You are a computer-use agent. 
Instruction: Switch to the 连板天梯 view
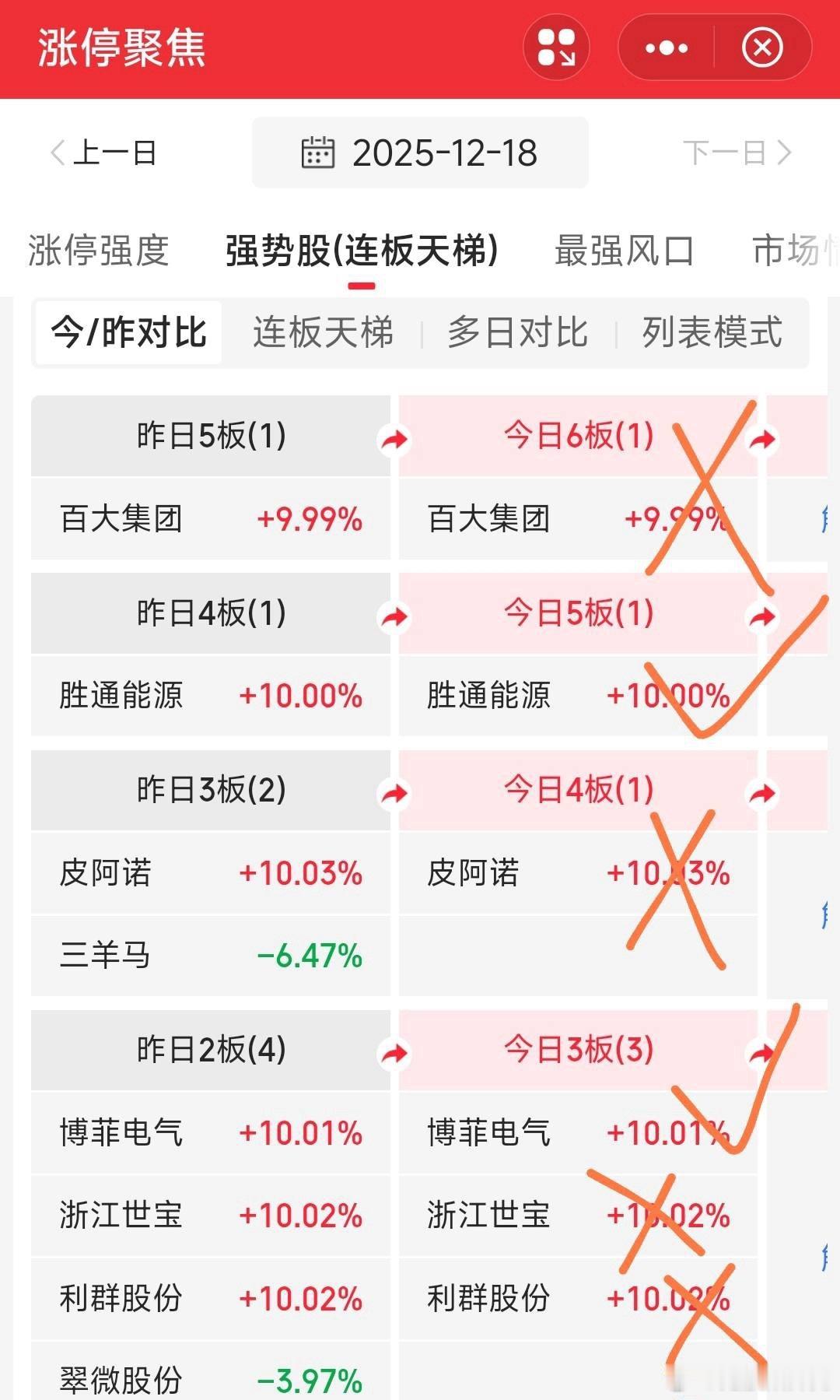[324, 332]
